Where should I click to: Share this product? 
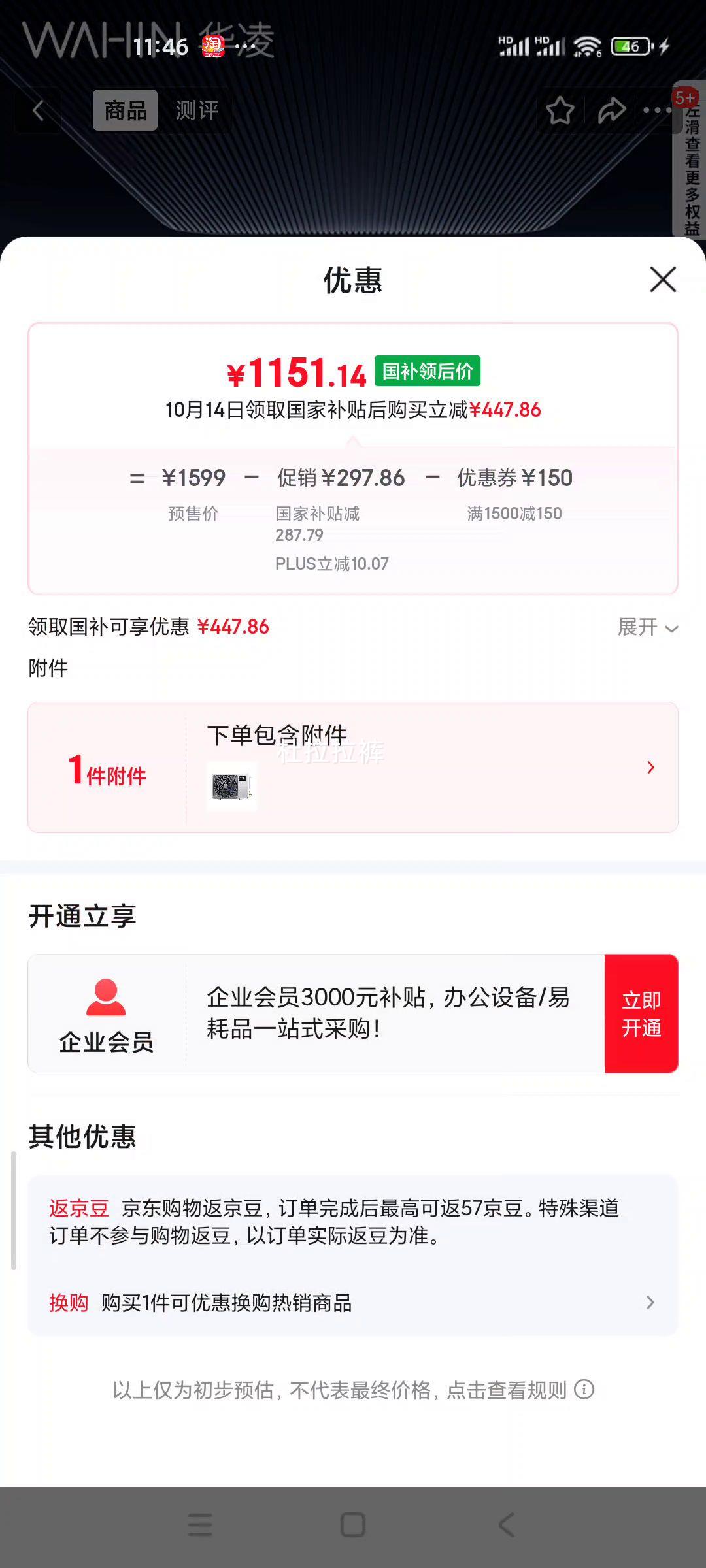pos(612,110)
